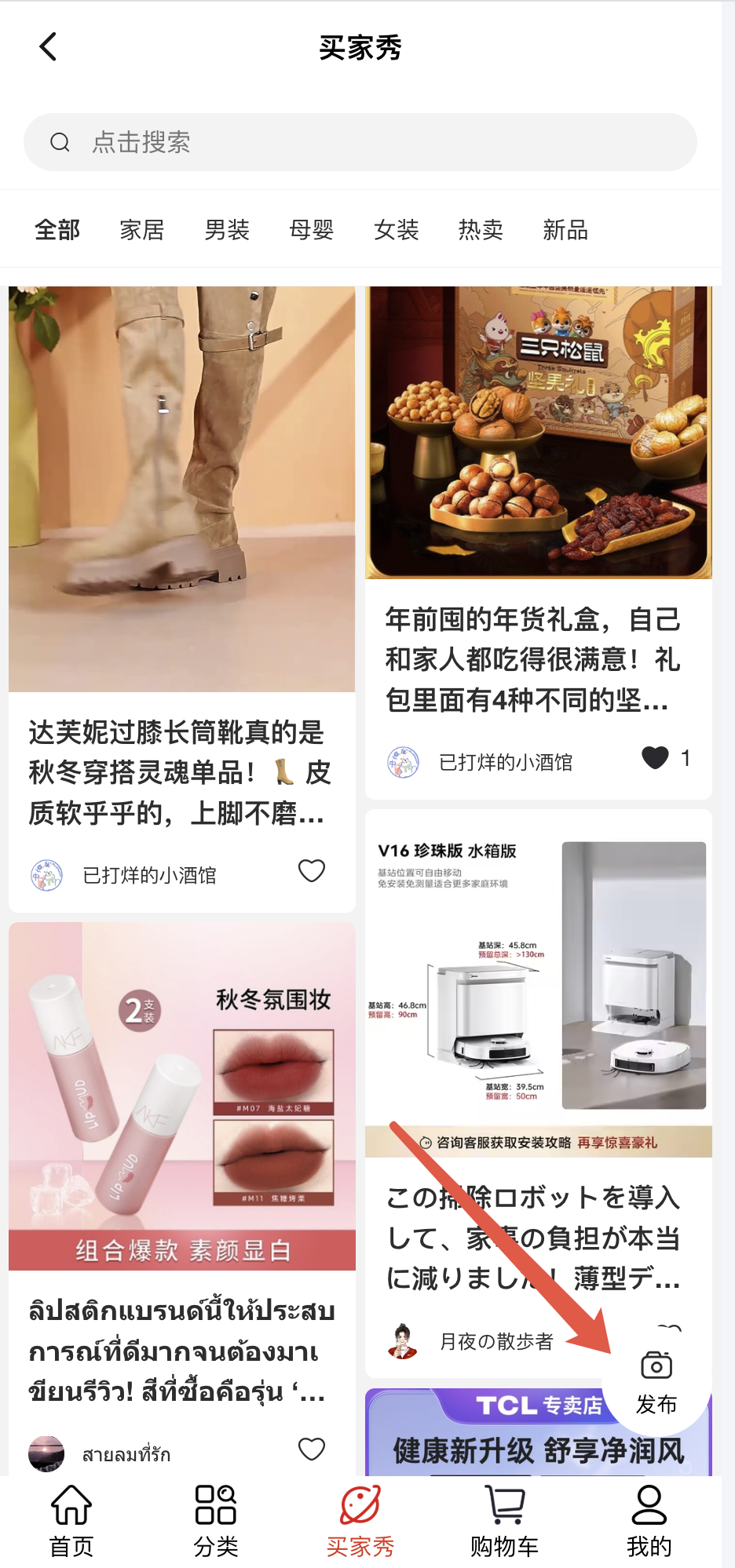This screenshot has height=1568, width=735.
Task: Switch to the 家居 category tab
Action: pos(142,230)
